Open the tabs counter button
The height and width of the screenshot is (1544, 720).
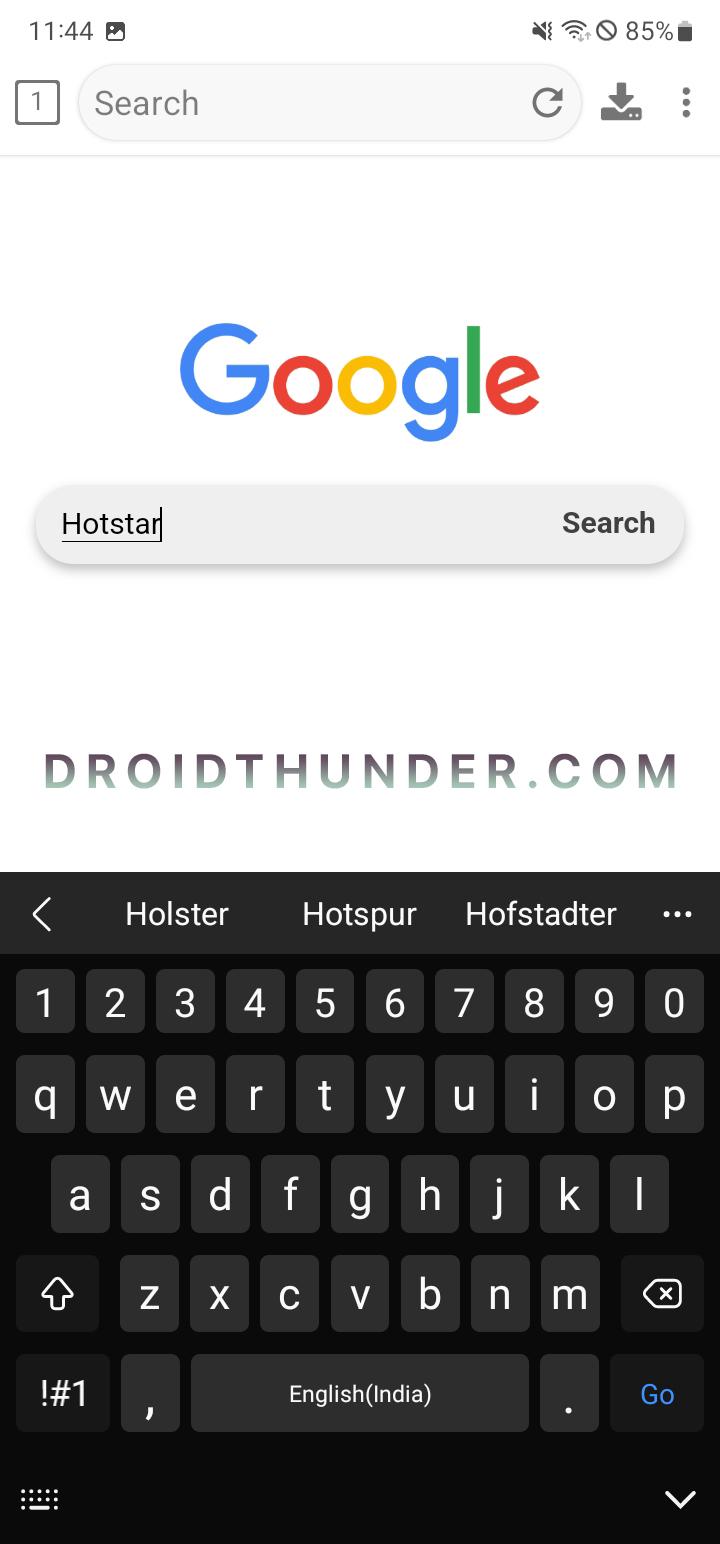(x=37, y=102)
